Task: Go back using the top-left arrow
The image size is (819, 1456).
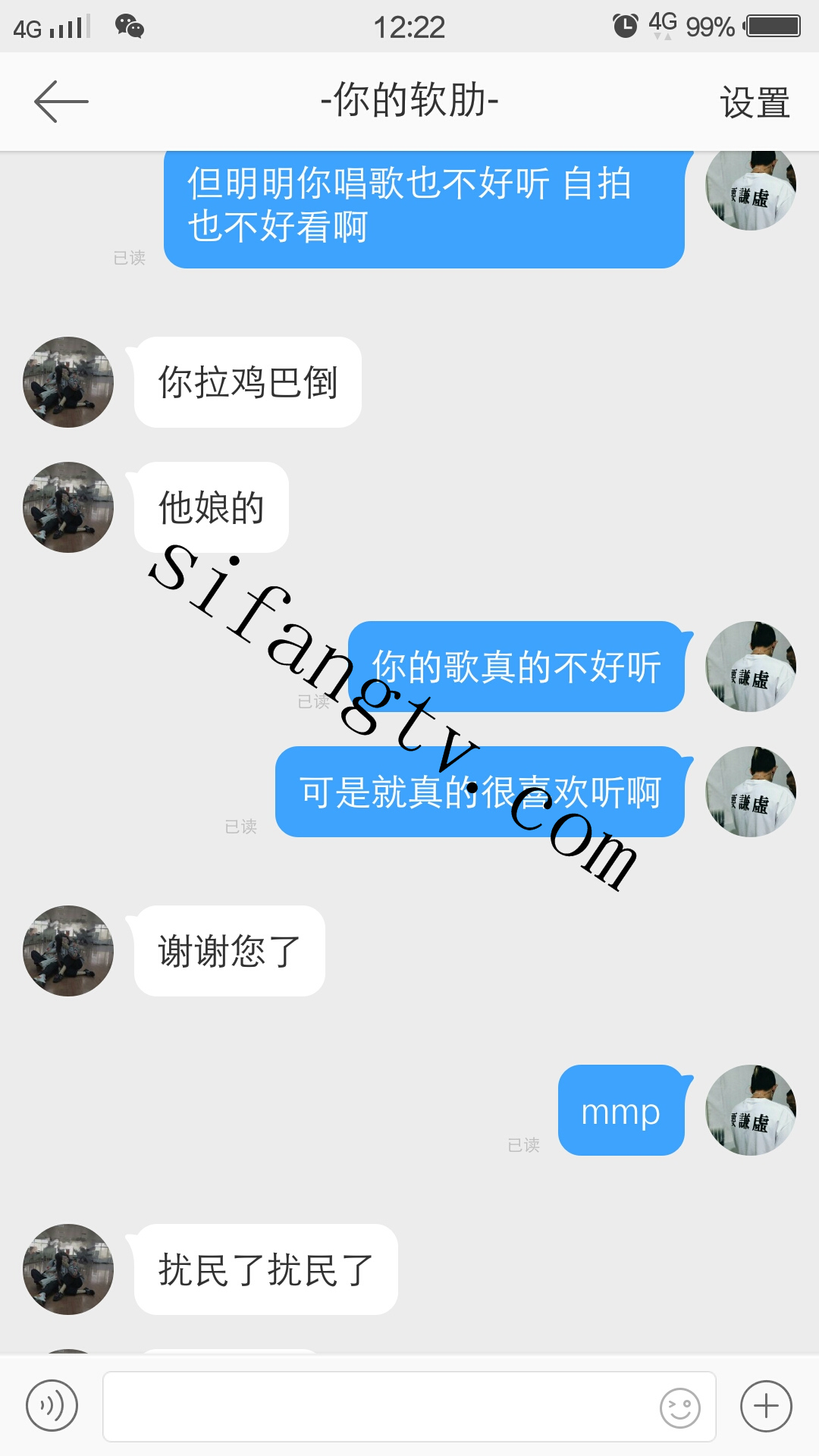Action: [61, 102]
